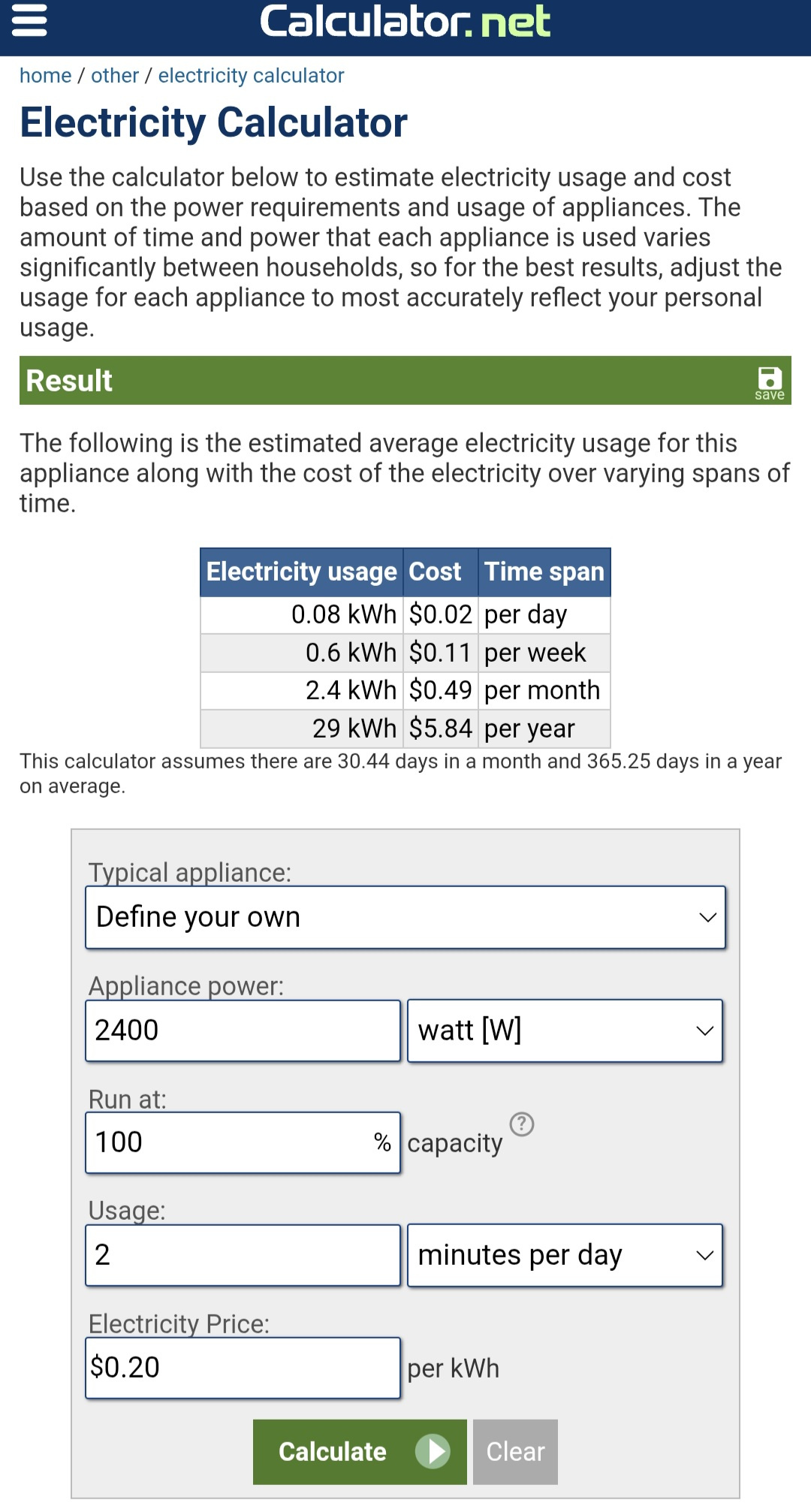Edit the Electricity Price field

point(243,1368)
